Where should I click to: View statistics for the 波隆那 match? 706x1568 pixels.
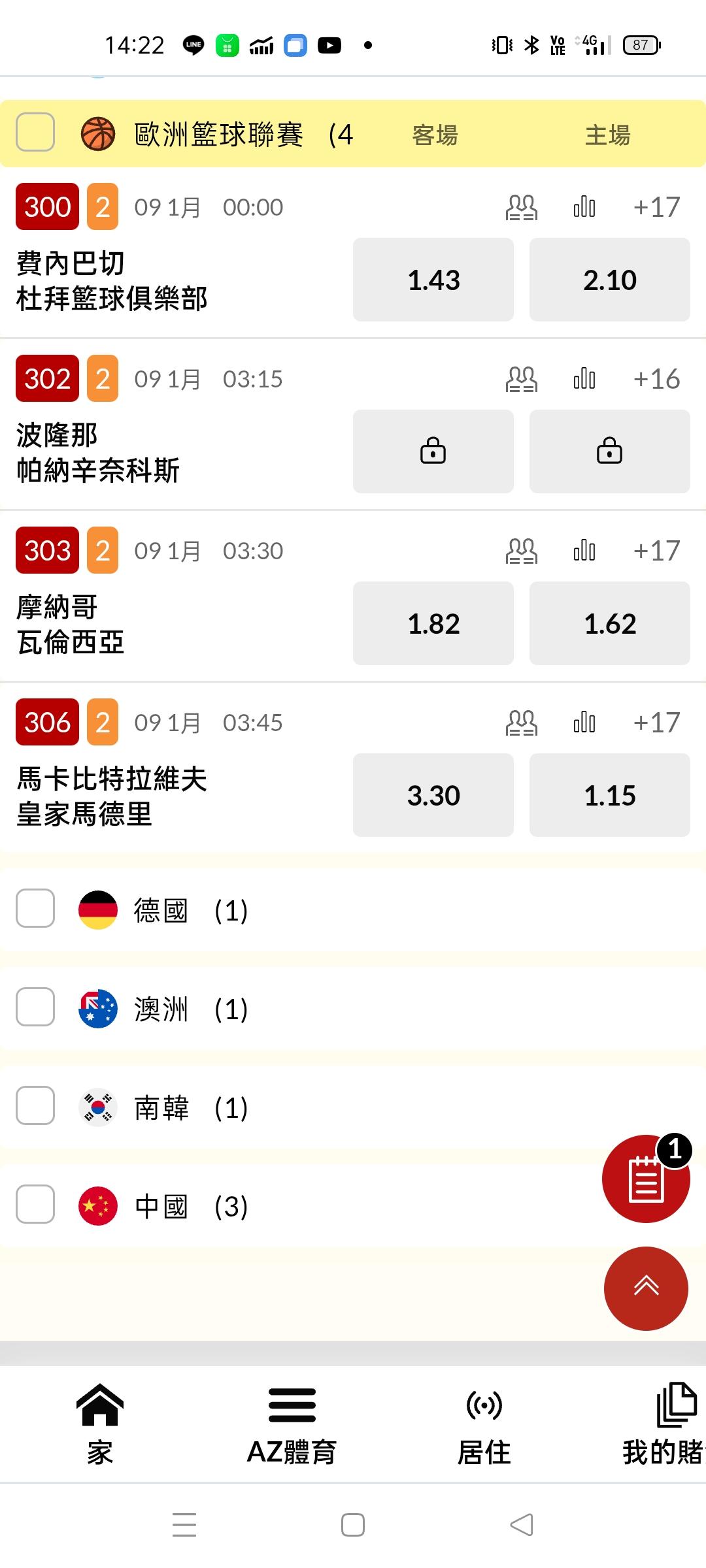(x=584, y=379)
